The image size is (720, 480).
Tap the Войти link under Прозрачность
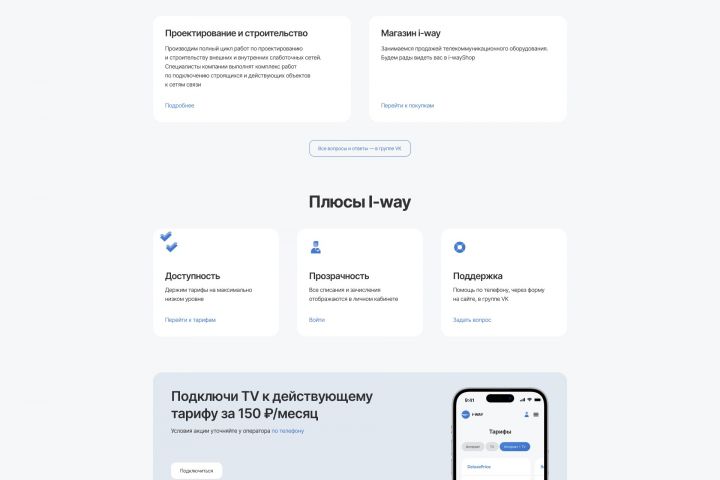pos(317,320)
